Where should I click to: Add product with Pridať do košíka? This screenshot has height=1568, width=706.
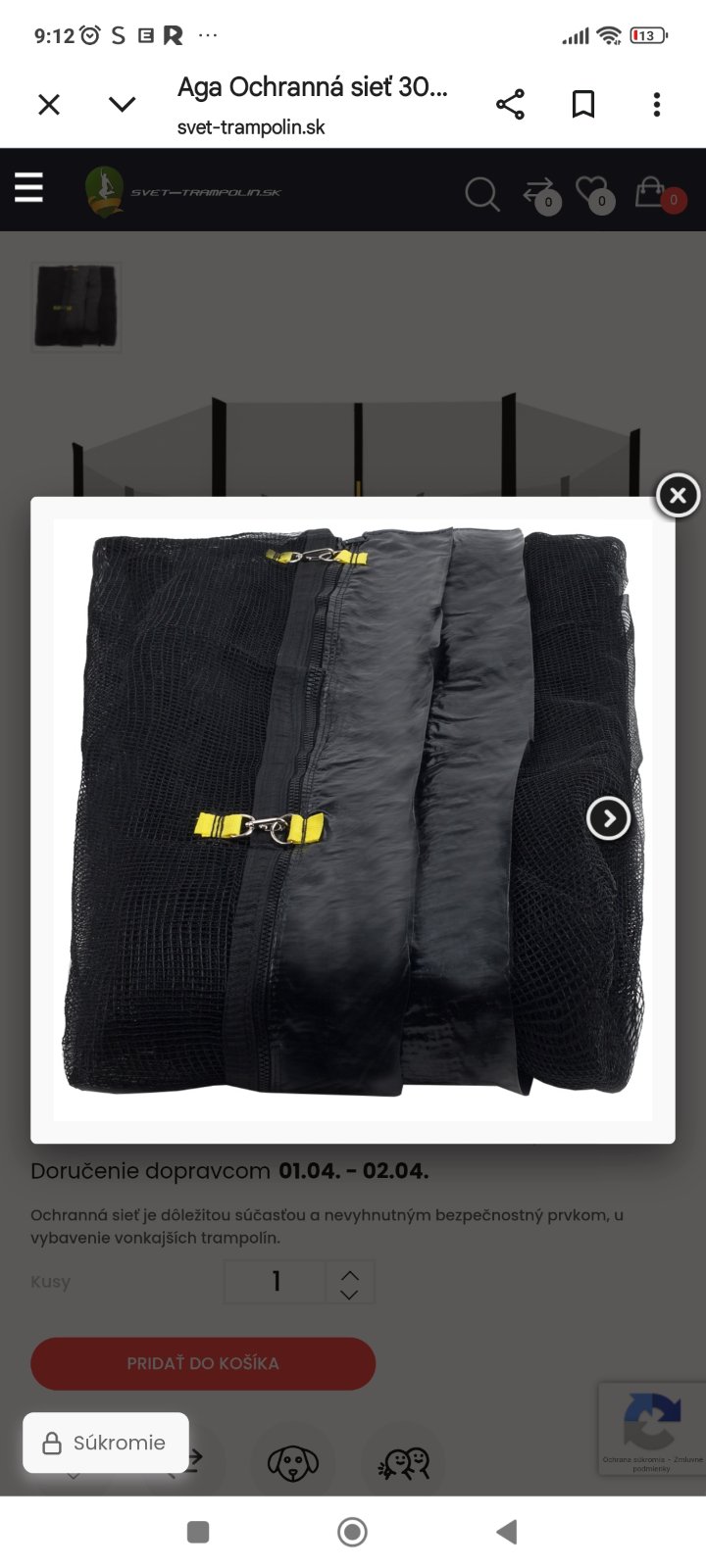point(203,1363)
